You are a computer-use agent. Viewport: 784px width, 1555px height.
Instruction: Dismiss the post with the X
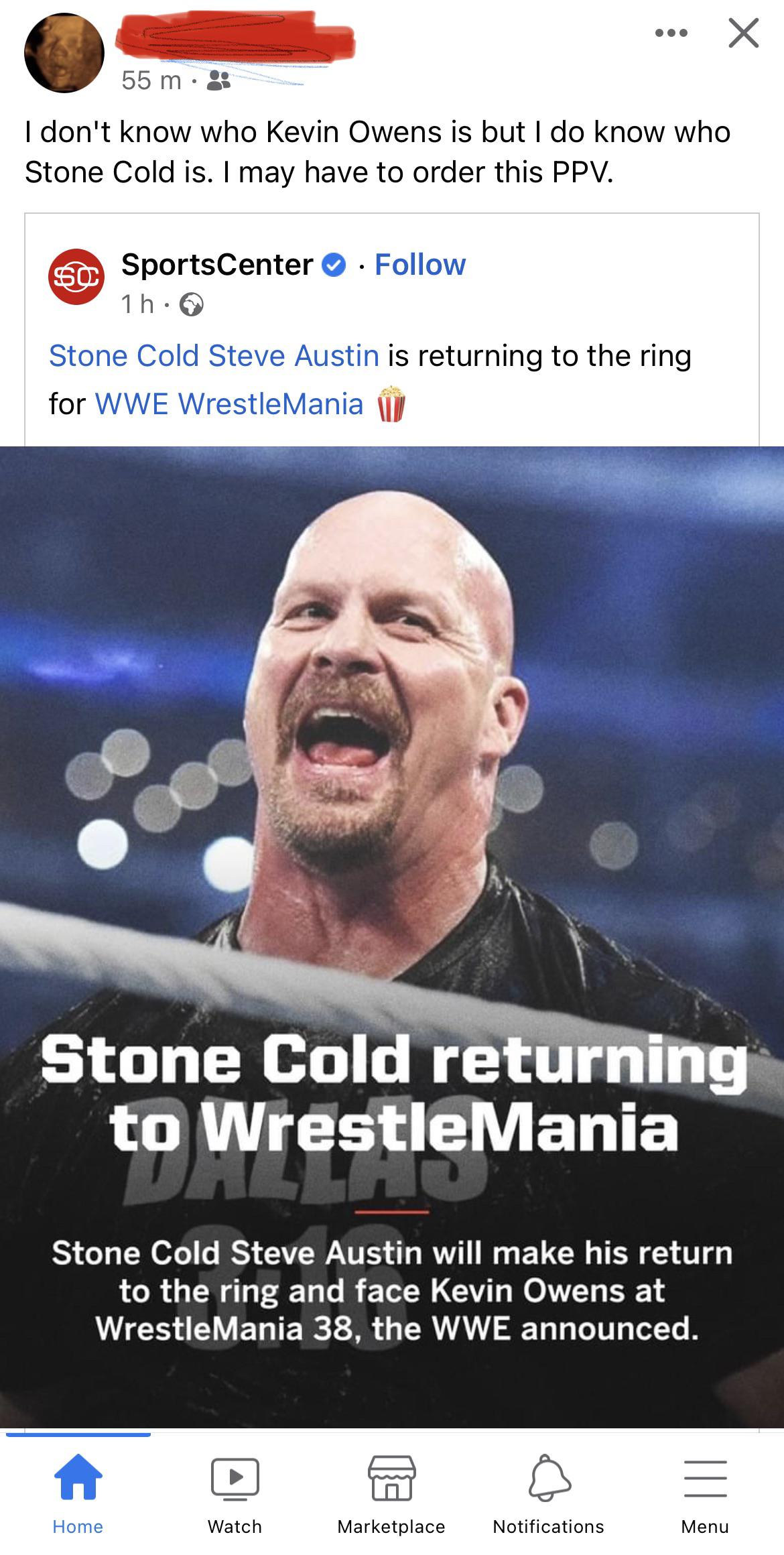point(743,33)
